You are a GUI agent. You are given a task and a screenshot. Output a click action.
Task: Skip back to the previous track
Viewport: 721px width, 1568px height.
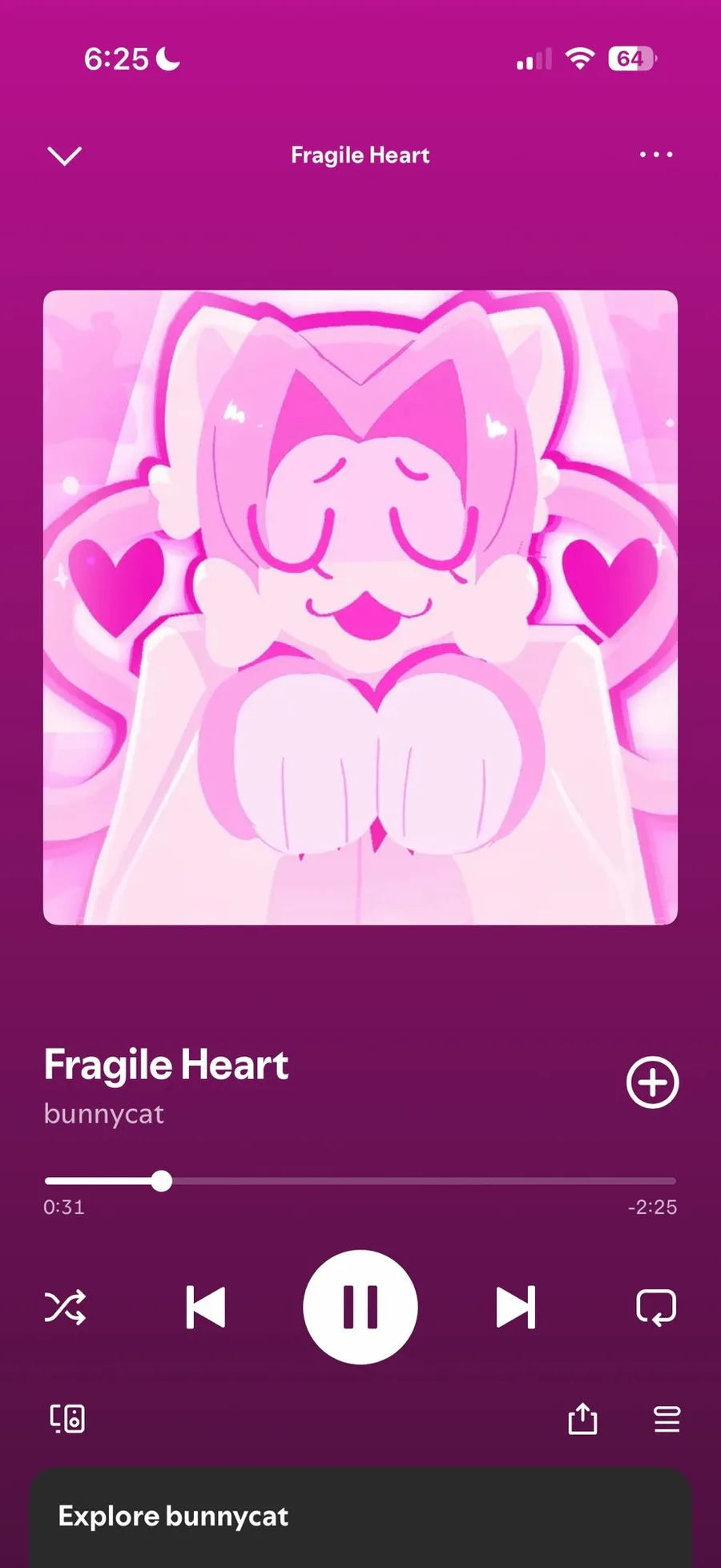click(x=205, y=1308)
